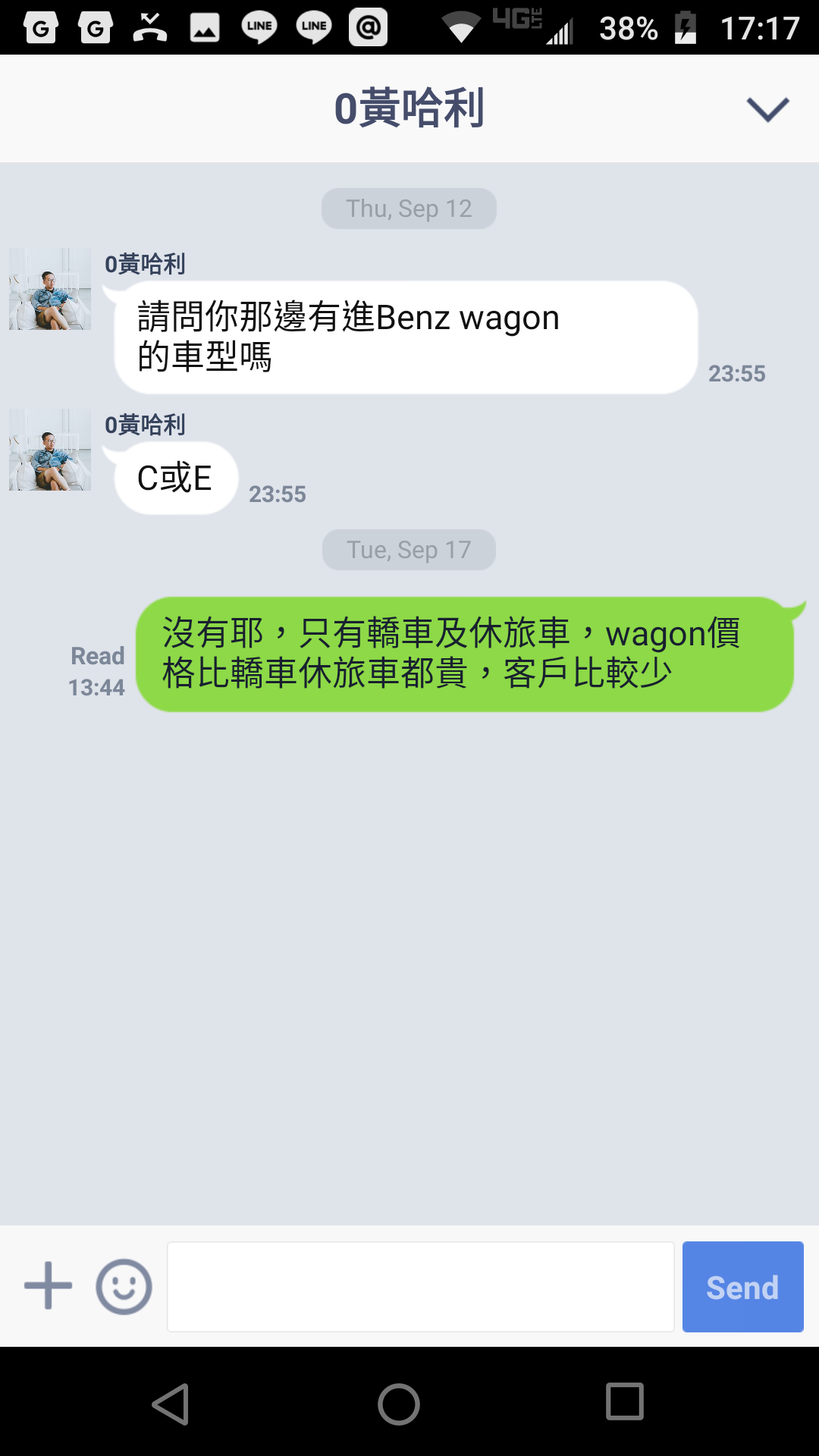The width and height of the screenshot is (819, 1456).
Task: Tap the Send button
Action: [742, 1287]
